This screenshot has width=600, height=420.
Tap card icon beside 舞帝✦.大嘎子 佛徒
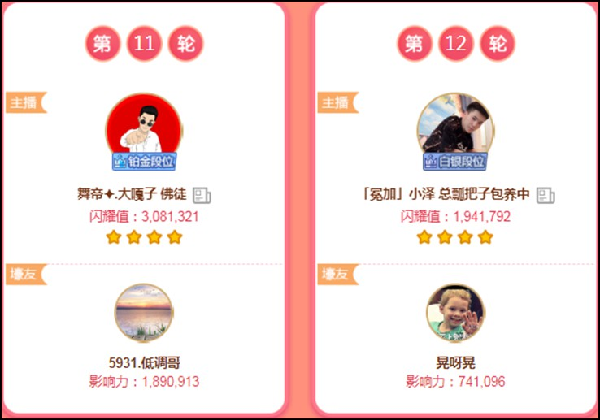(x=201, y=194)
